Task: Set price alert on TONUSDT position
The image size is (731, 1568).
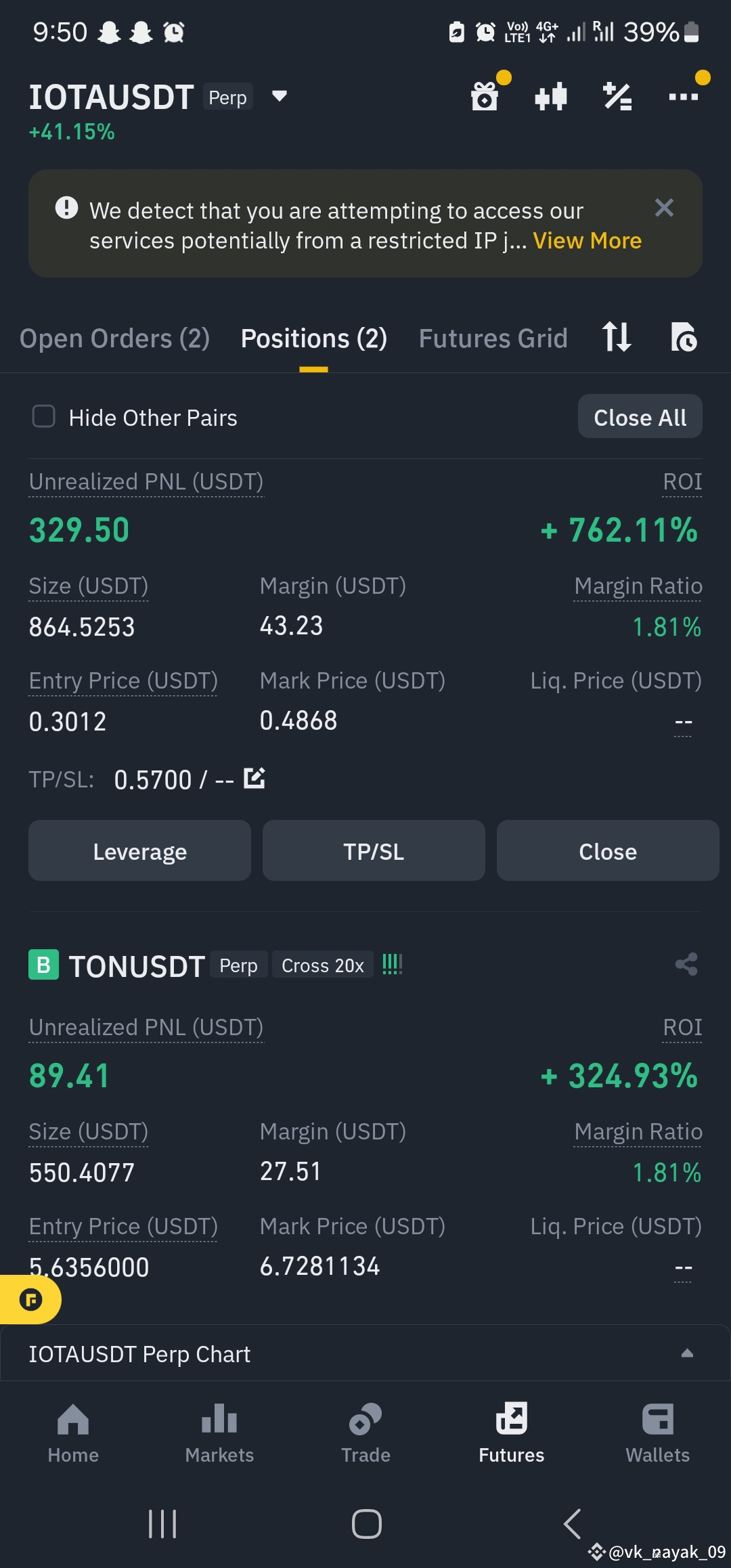Action: click(393, 964)
